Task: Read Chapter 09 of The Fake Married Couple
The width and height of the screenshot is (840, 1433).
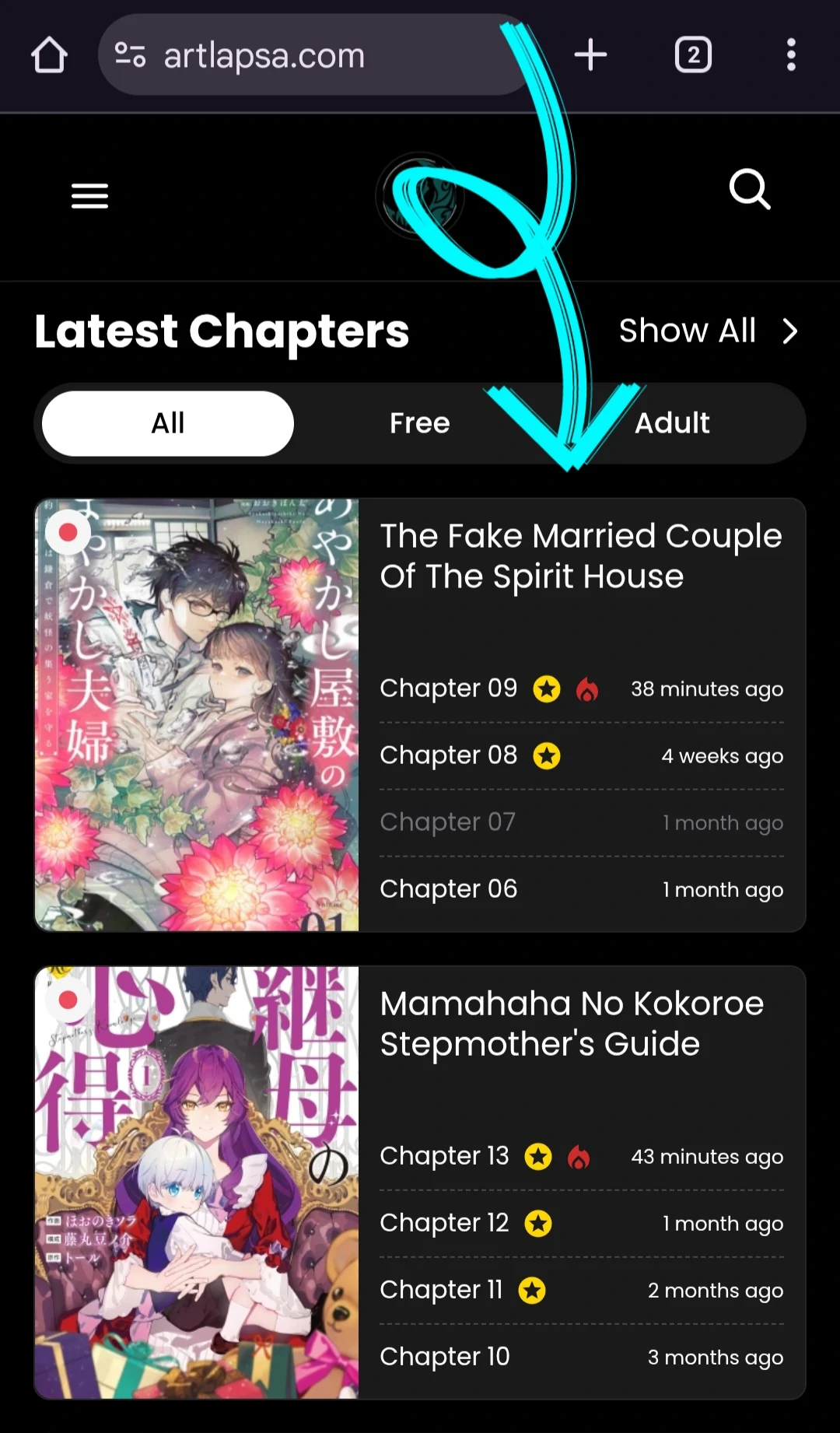Action: pyautogui.click(x=449, y=688)
